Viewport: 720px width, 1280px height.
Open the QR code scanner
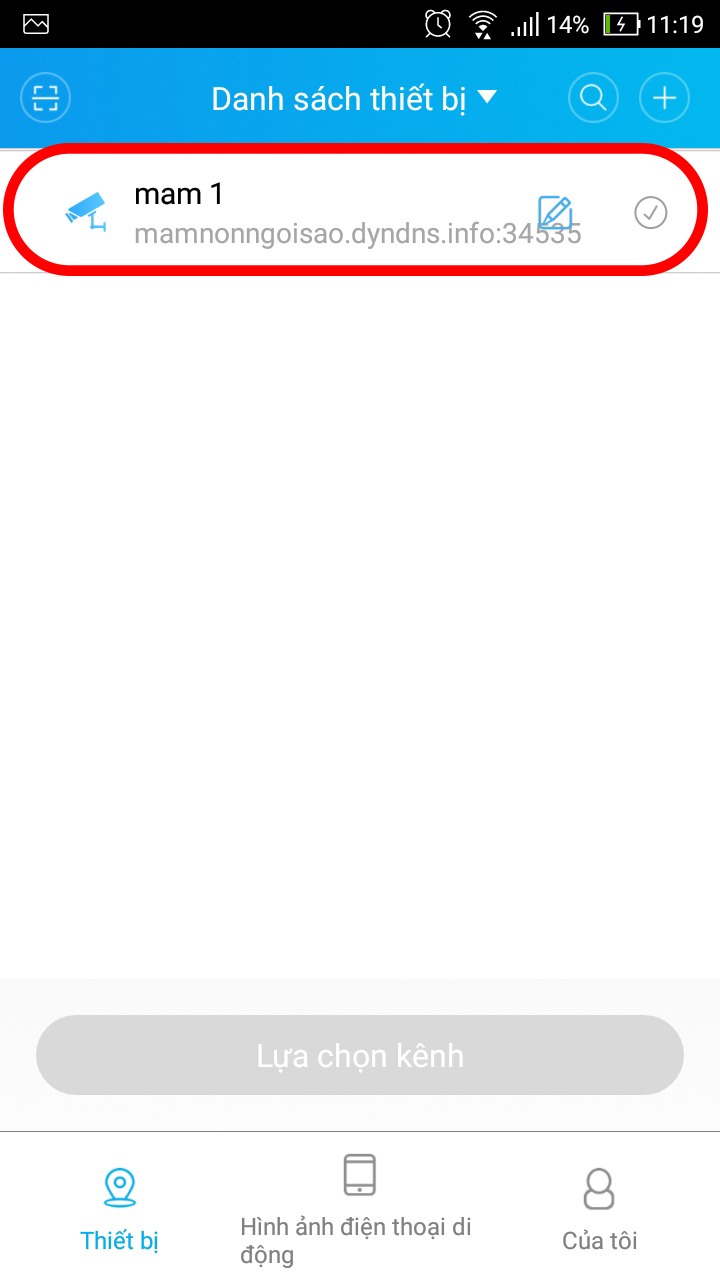pos(46,98)
